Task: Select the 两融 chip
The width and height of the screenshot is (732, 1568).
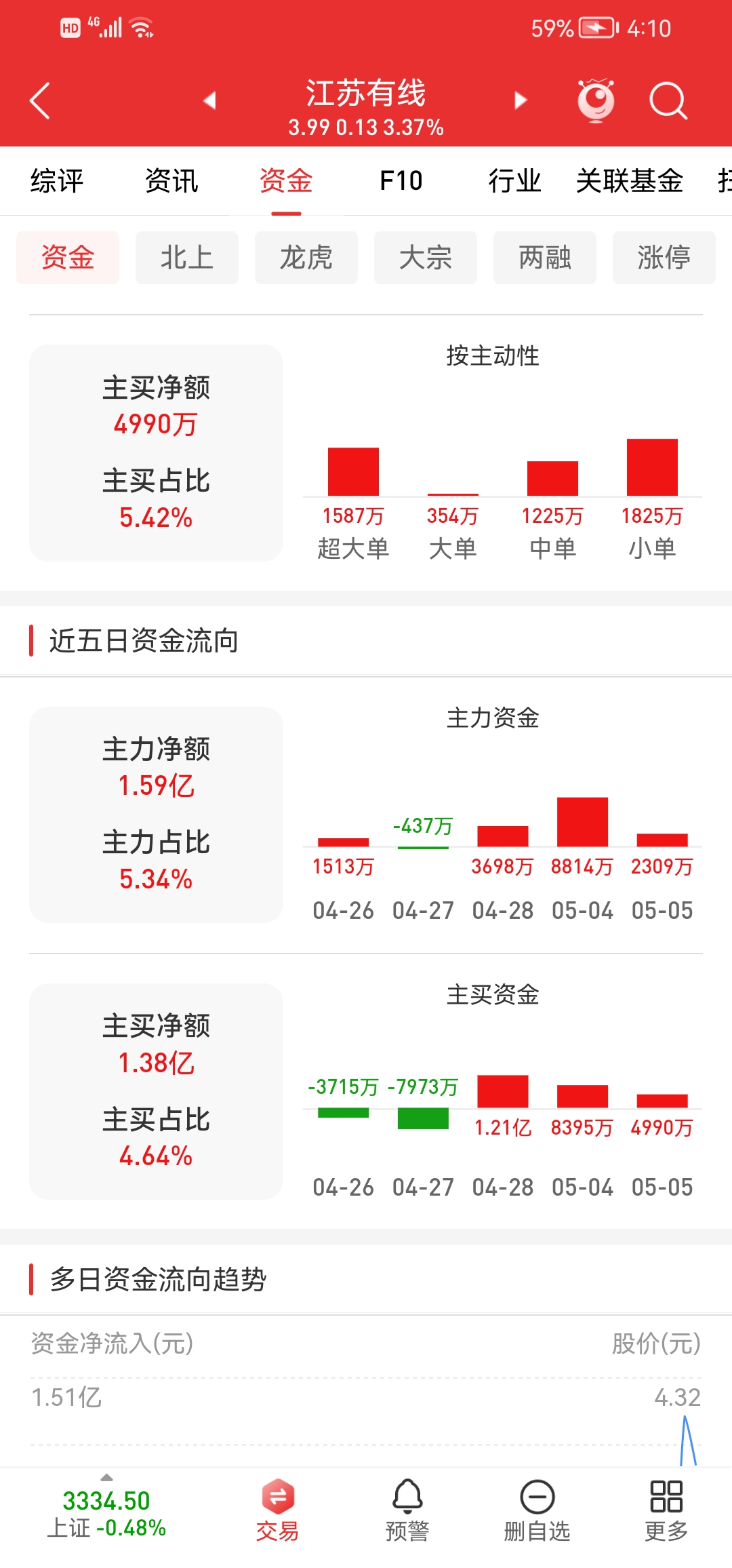Action: click(545, 258)
